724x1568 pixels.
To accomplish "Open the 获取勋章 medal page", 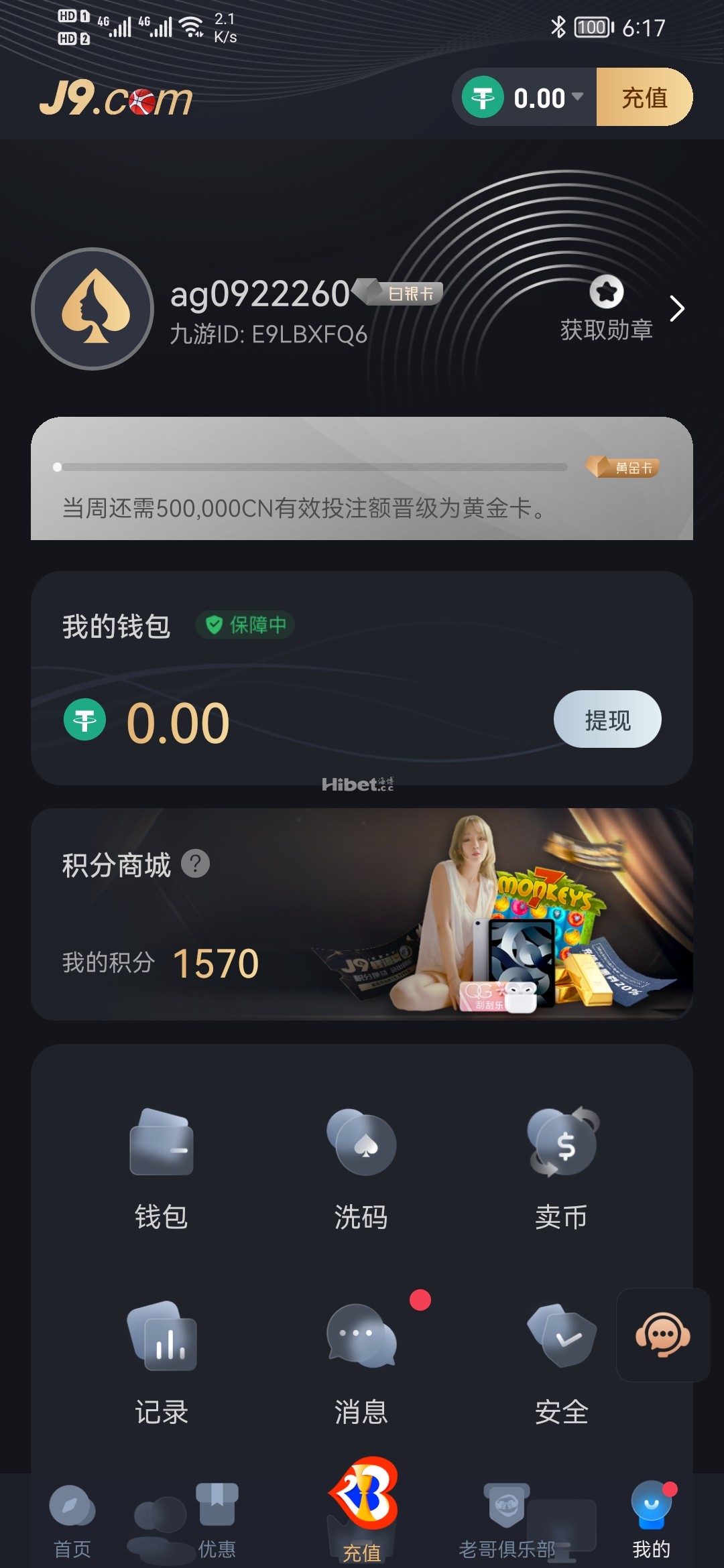I will (607, 310).
